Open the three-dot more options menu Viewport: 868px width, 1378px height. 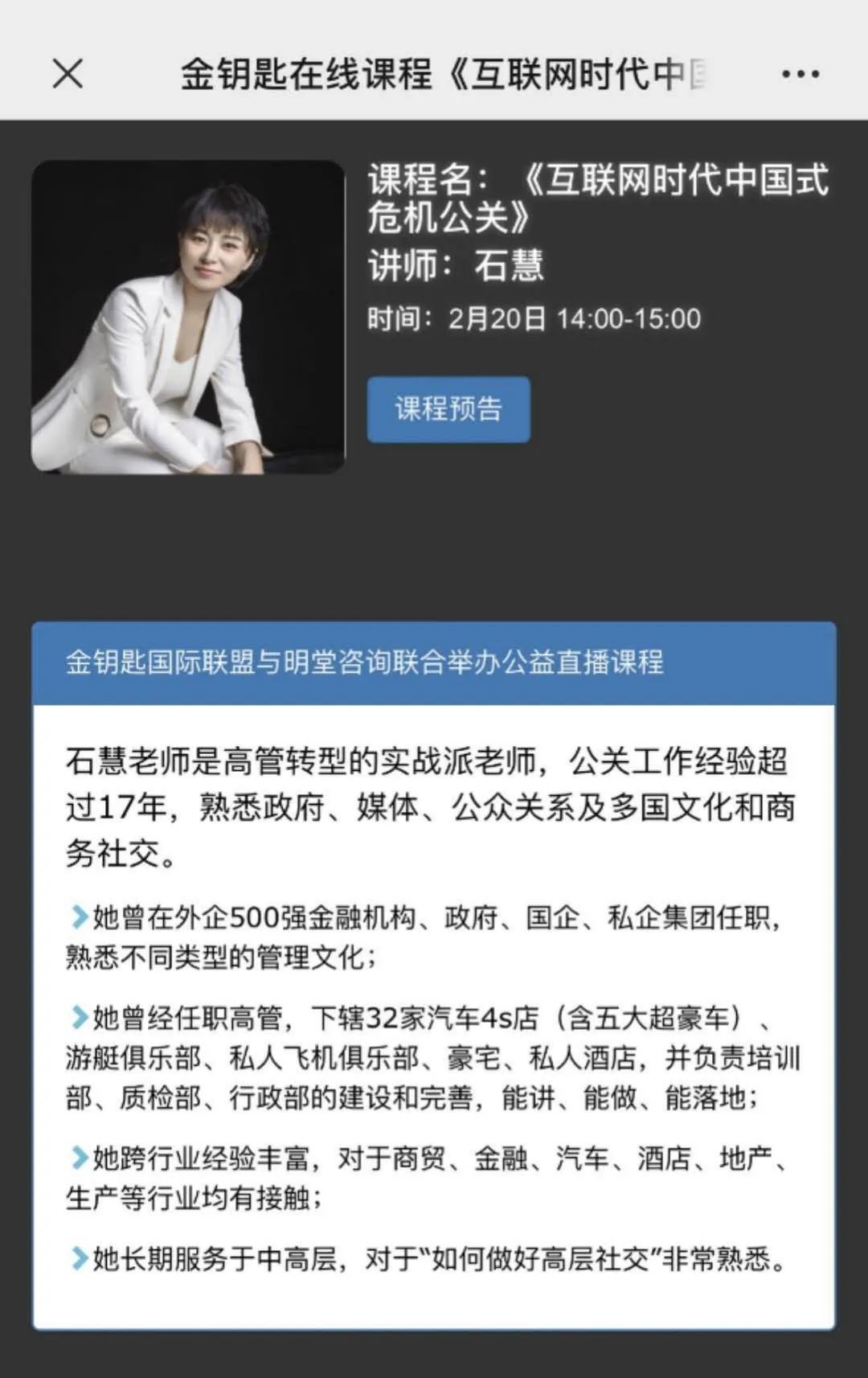coord(800,74)
